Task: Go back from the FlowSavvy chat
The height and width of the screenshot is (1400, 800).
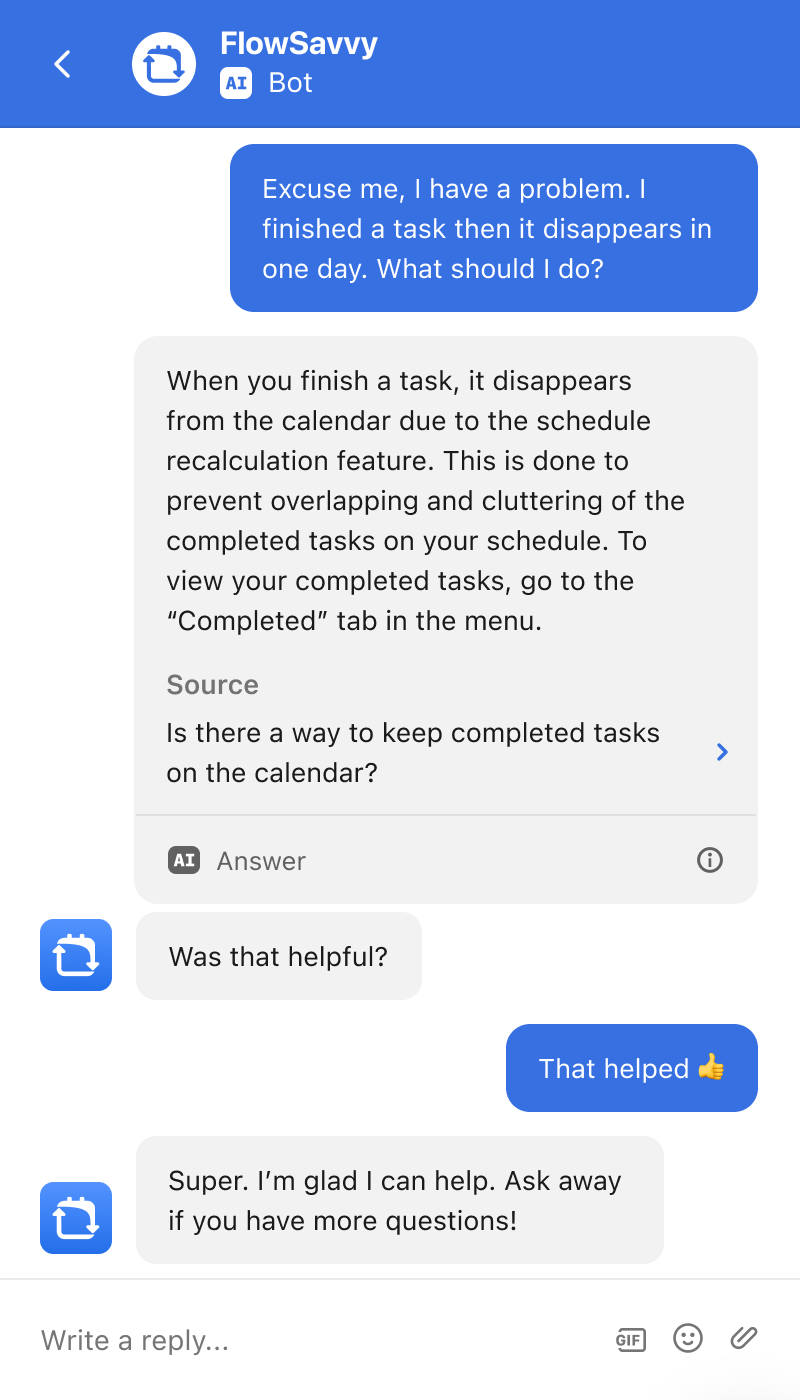Action: 62,64
